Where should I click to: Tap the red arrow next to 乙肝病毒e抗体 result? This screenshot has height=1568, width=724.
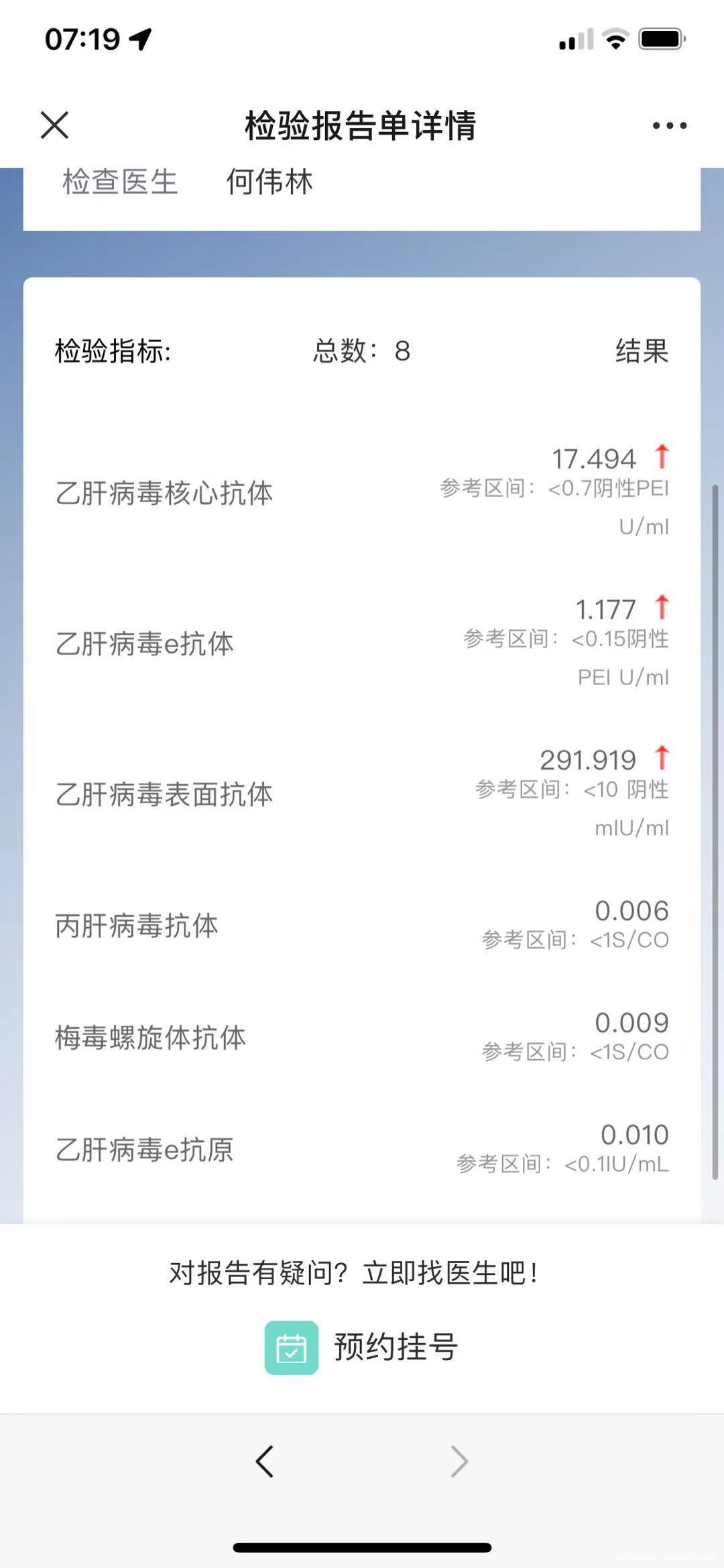point(662,609)
